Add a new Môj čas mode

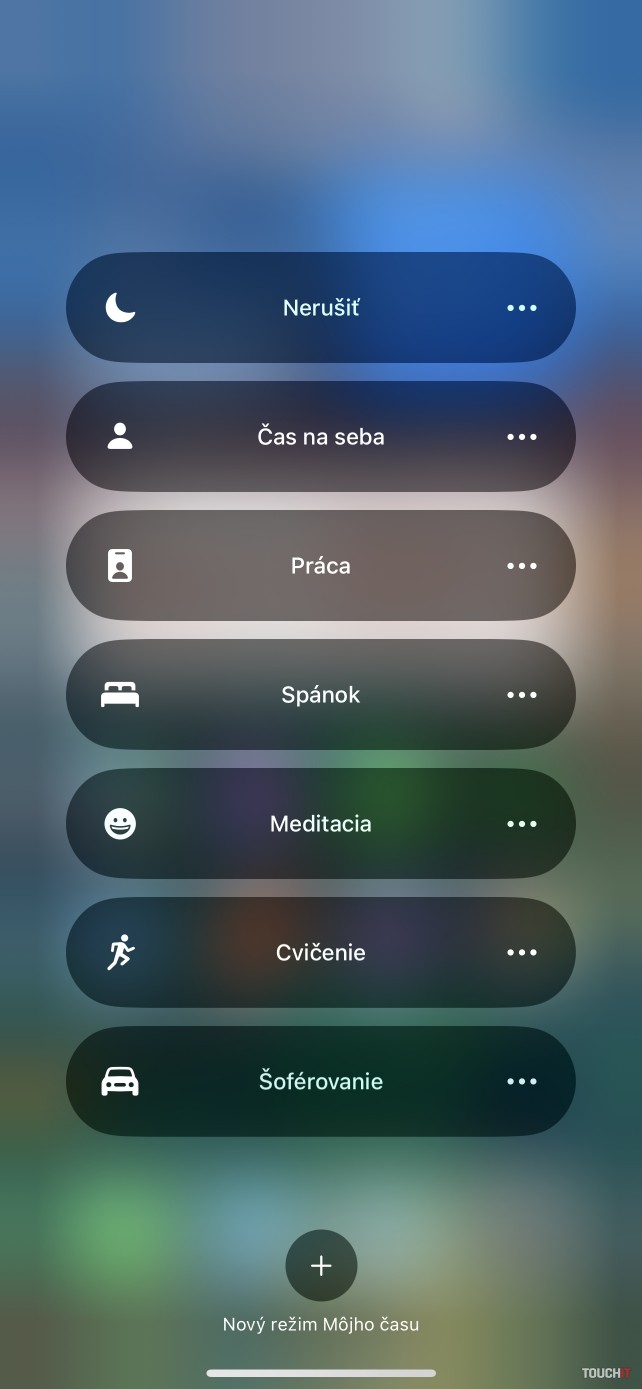321,1266
